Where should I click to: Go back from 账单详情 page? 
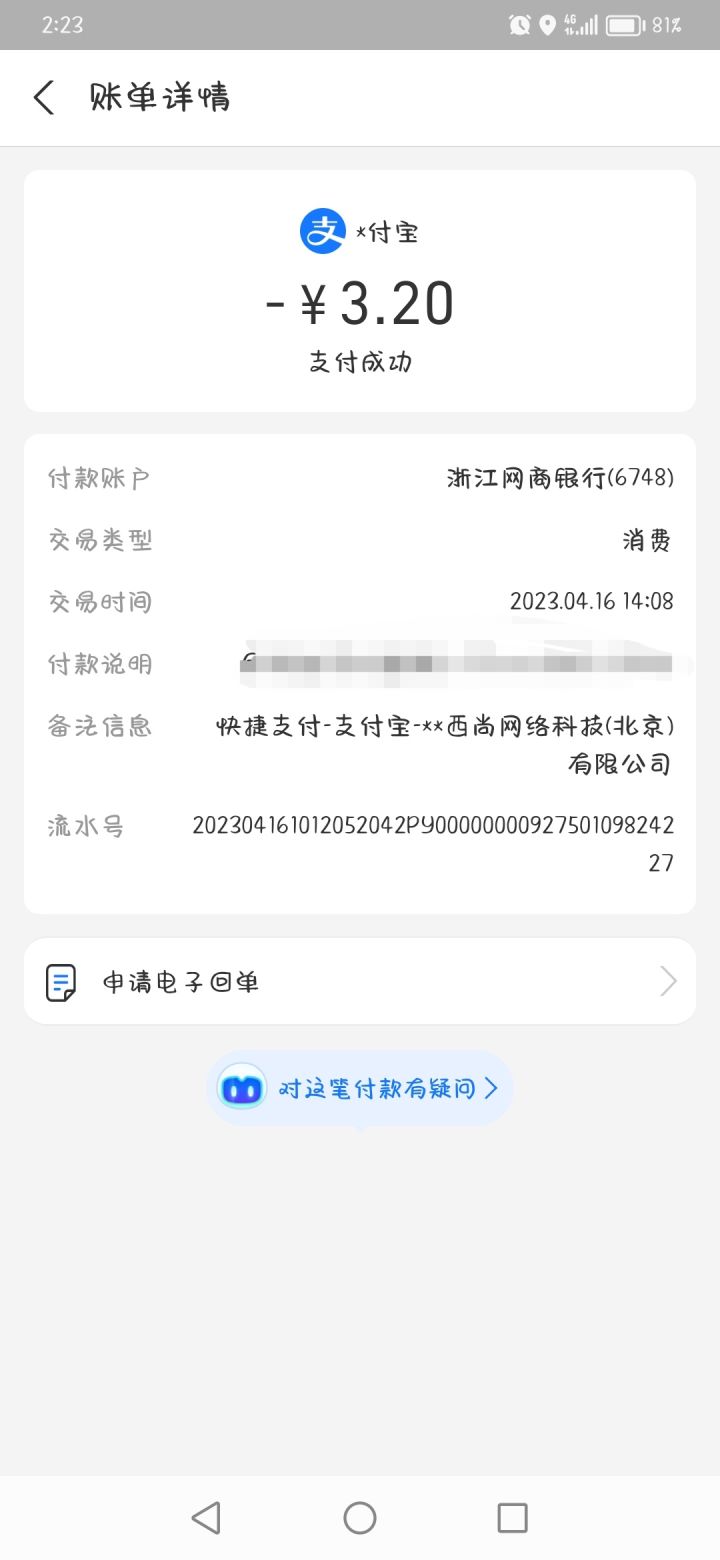point(44,98)
